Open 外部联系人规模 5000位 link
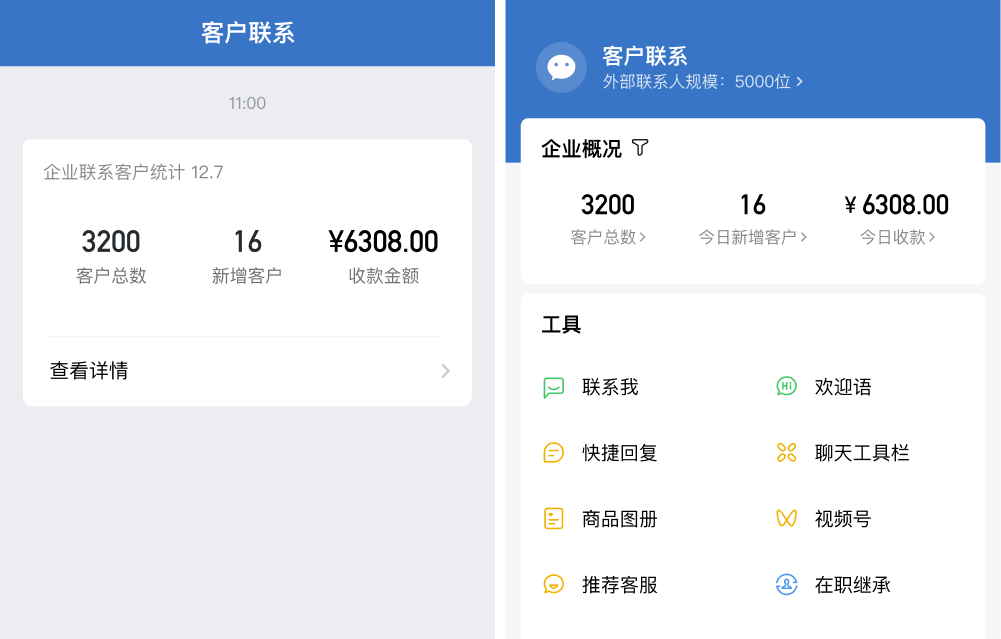The image size is (1001, 639). click(x=702, y=82)
